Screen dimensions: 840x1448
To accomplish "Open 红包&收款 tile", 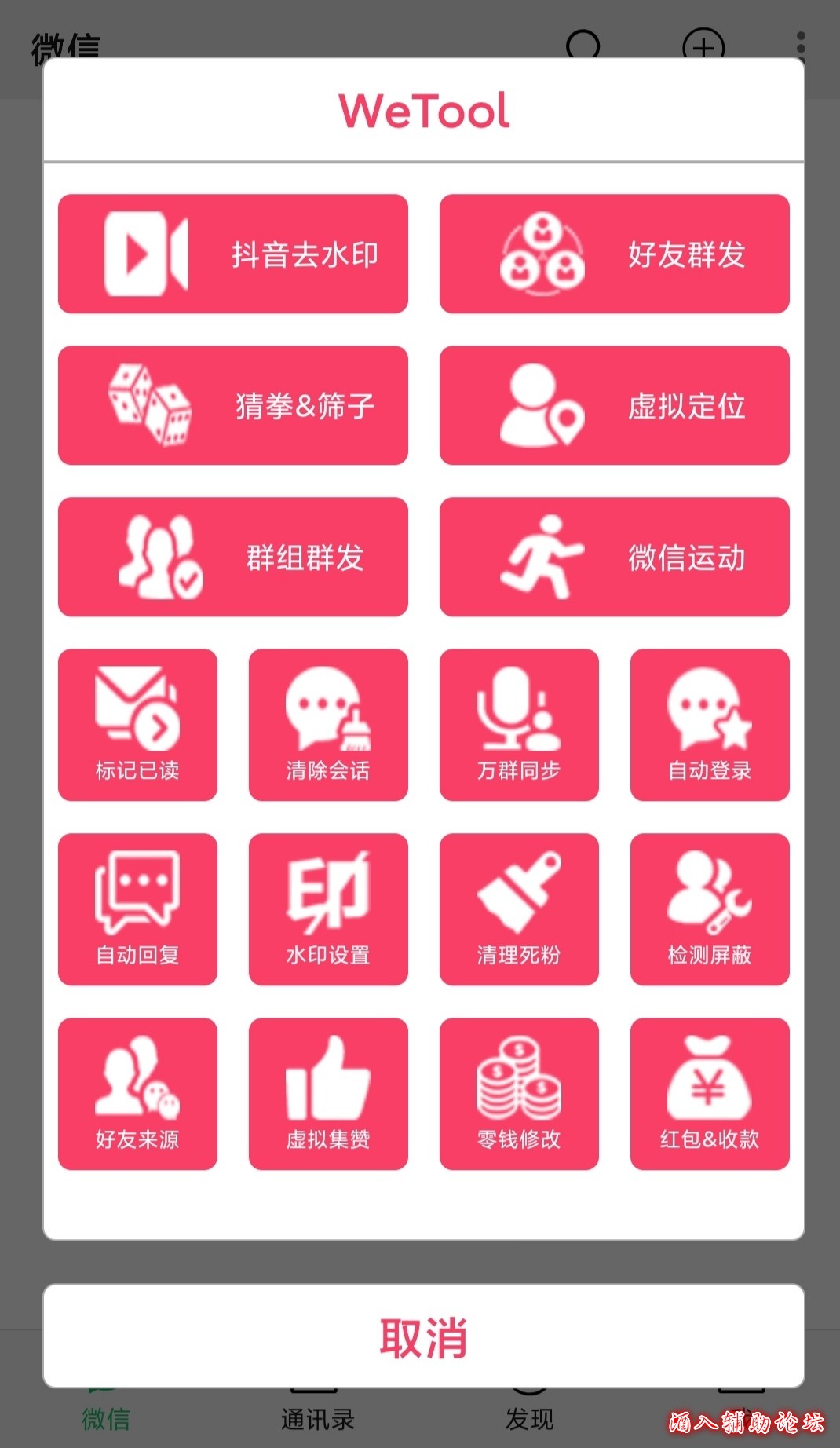I will (x=710, y=1093).
